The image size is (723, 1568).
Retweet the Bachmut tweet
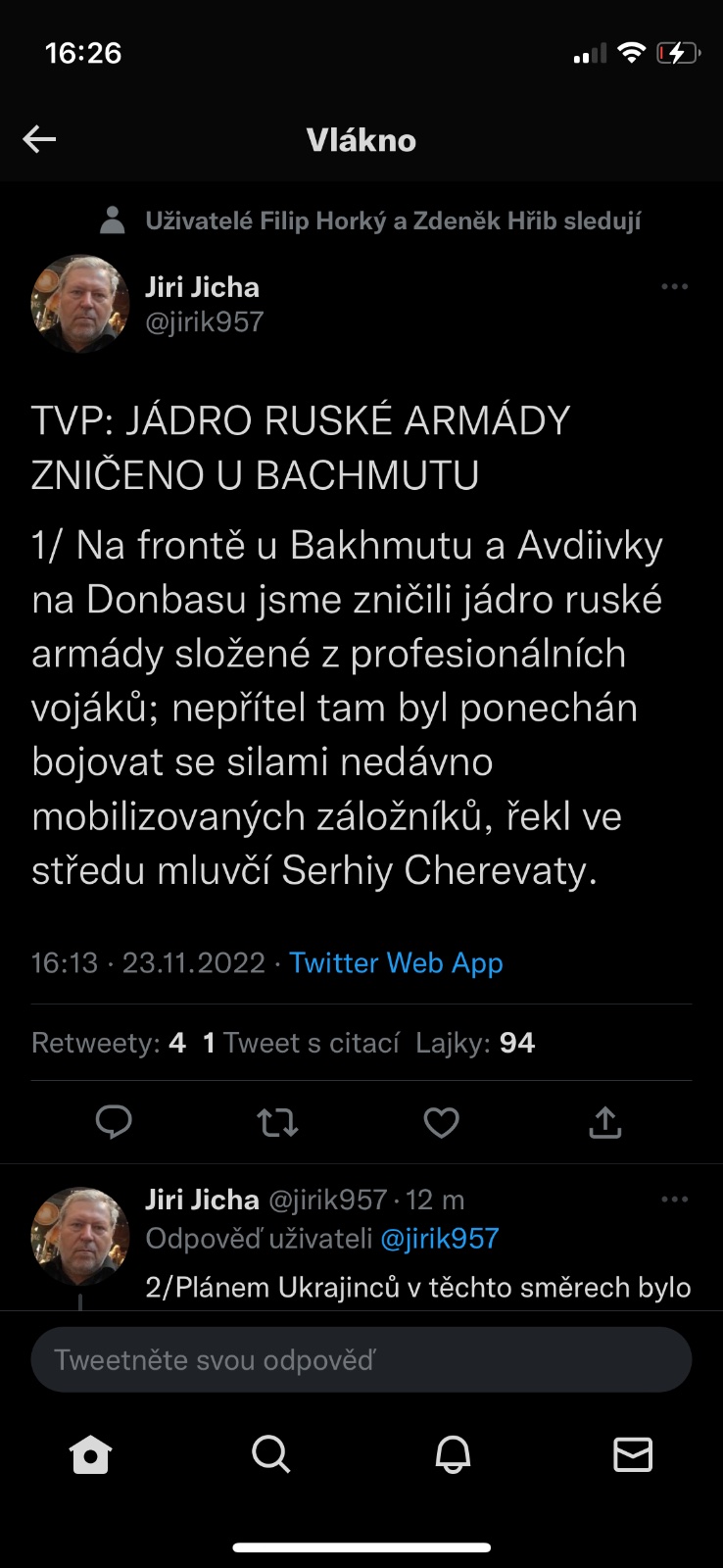pyautogui.click(x=277, y=1122)
